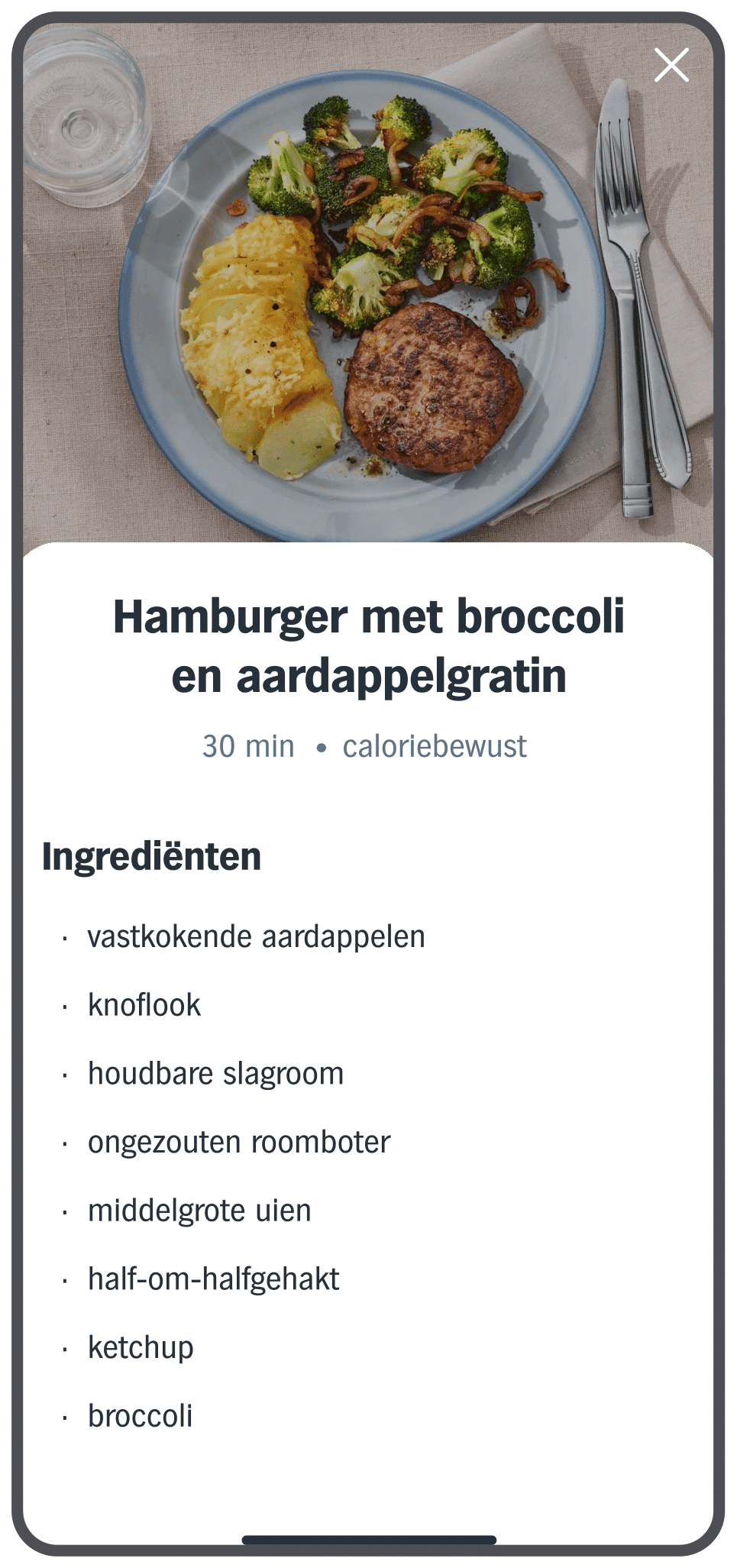The width and height of the screenshot is (737, 1568).
Task: Close the hamburger recipe details
Action: (x=671, y=65)
